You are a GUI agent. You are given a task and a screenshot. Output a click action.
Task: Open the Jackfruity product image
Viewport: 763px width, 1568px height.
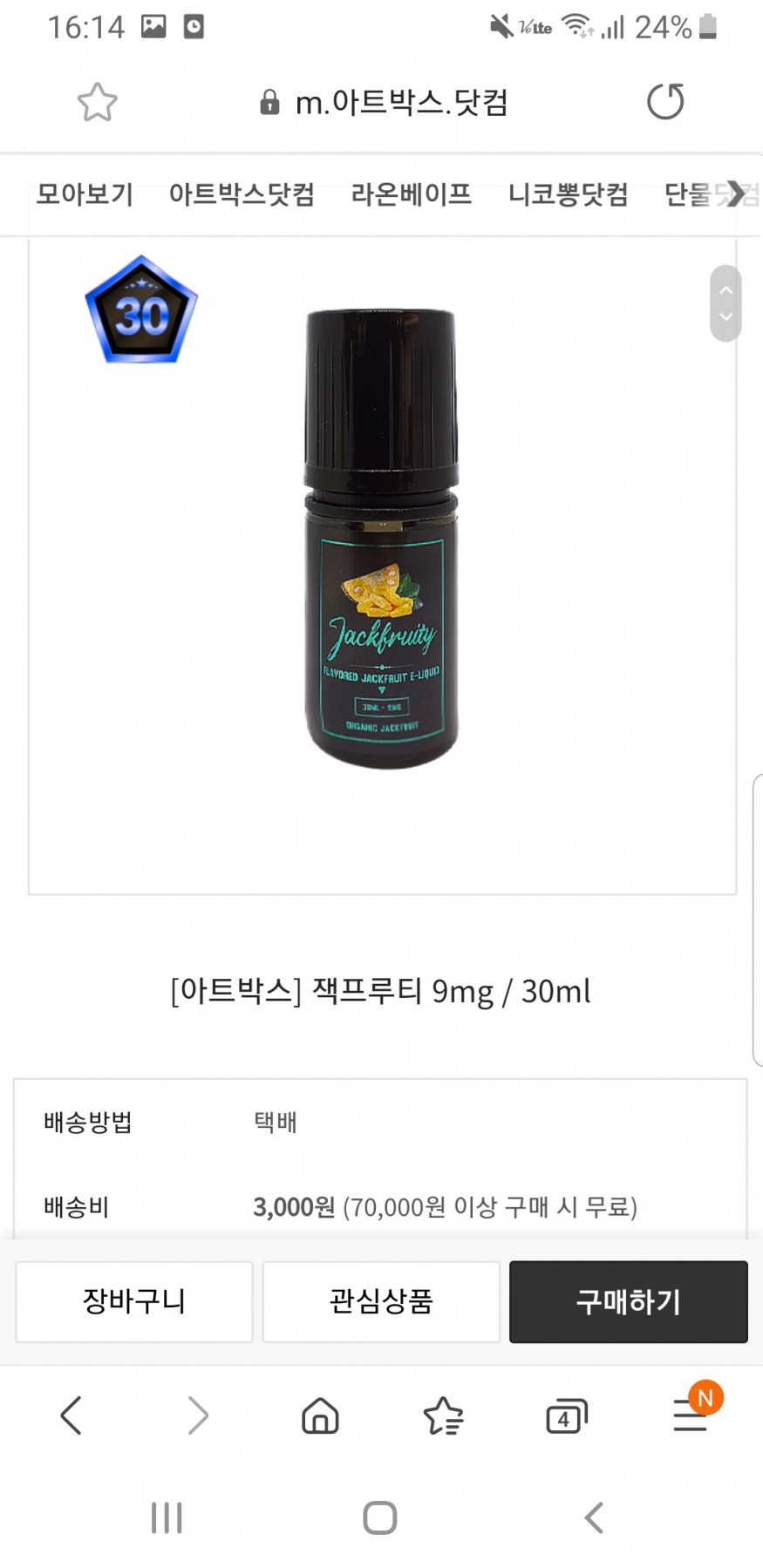[x=382, y=539]
